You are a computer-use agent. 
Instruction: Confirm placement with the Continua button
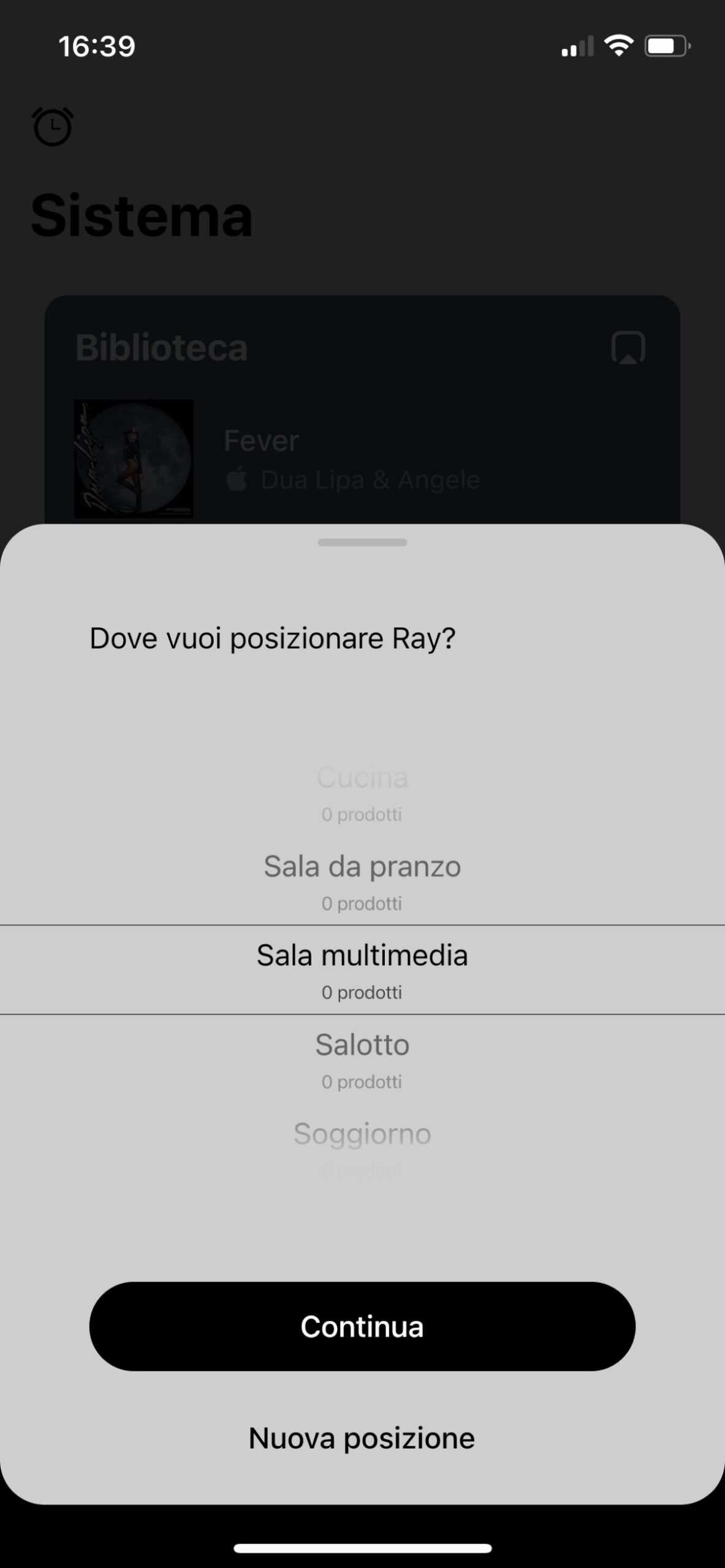[362, 1326]
